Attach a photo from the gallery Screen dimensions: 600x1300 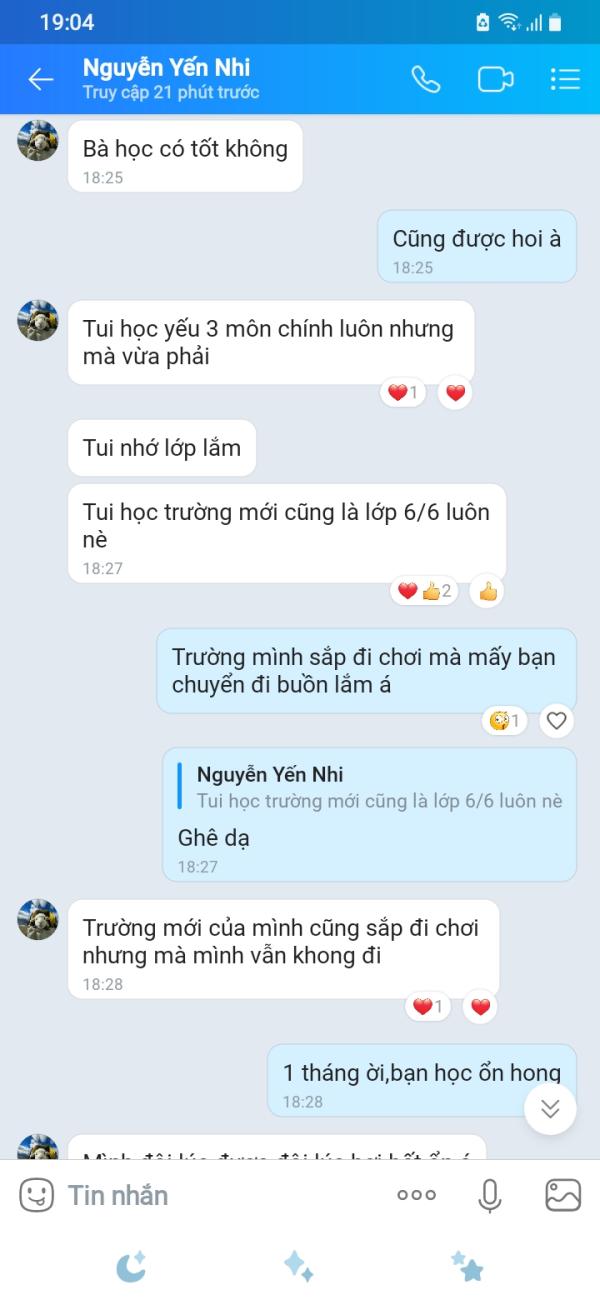(563, 1195)
